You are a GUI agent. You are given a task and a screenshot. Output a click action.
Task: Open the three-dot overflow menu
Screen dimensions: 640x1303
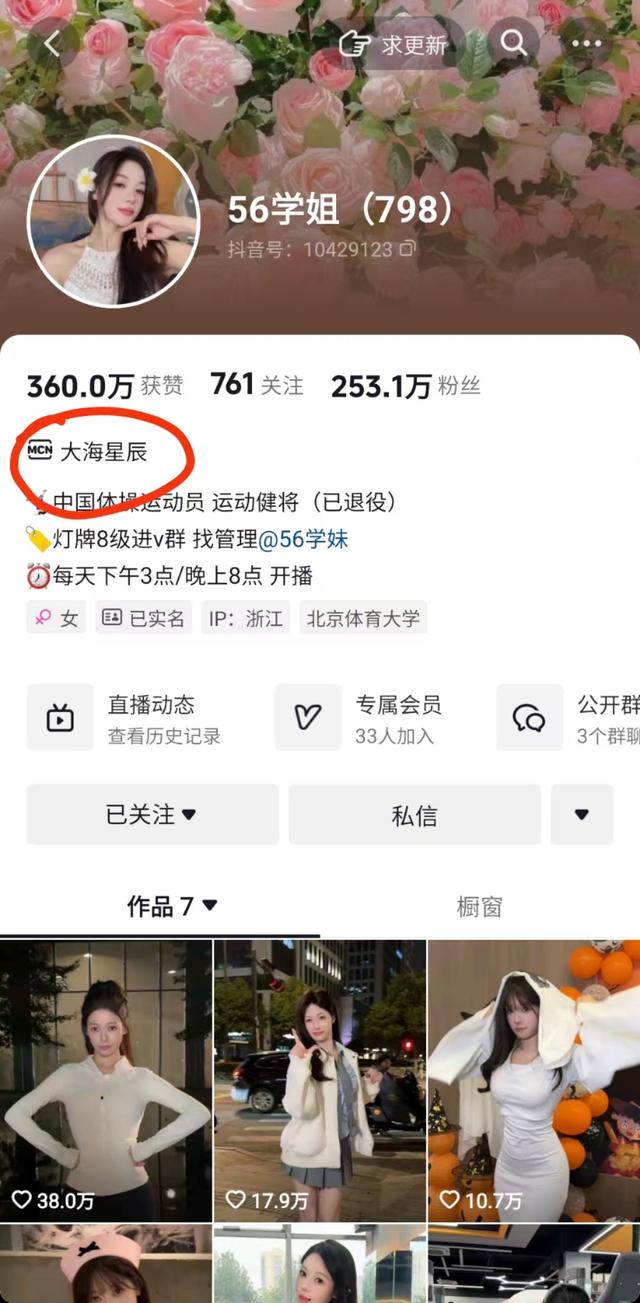click(x=587, y=44)
